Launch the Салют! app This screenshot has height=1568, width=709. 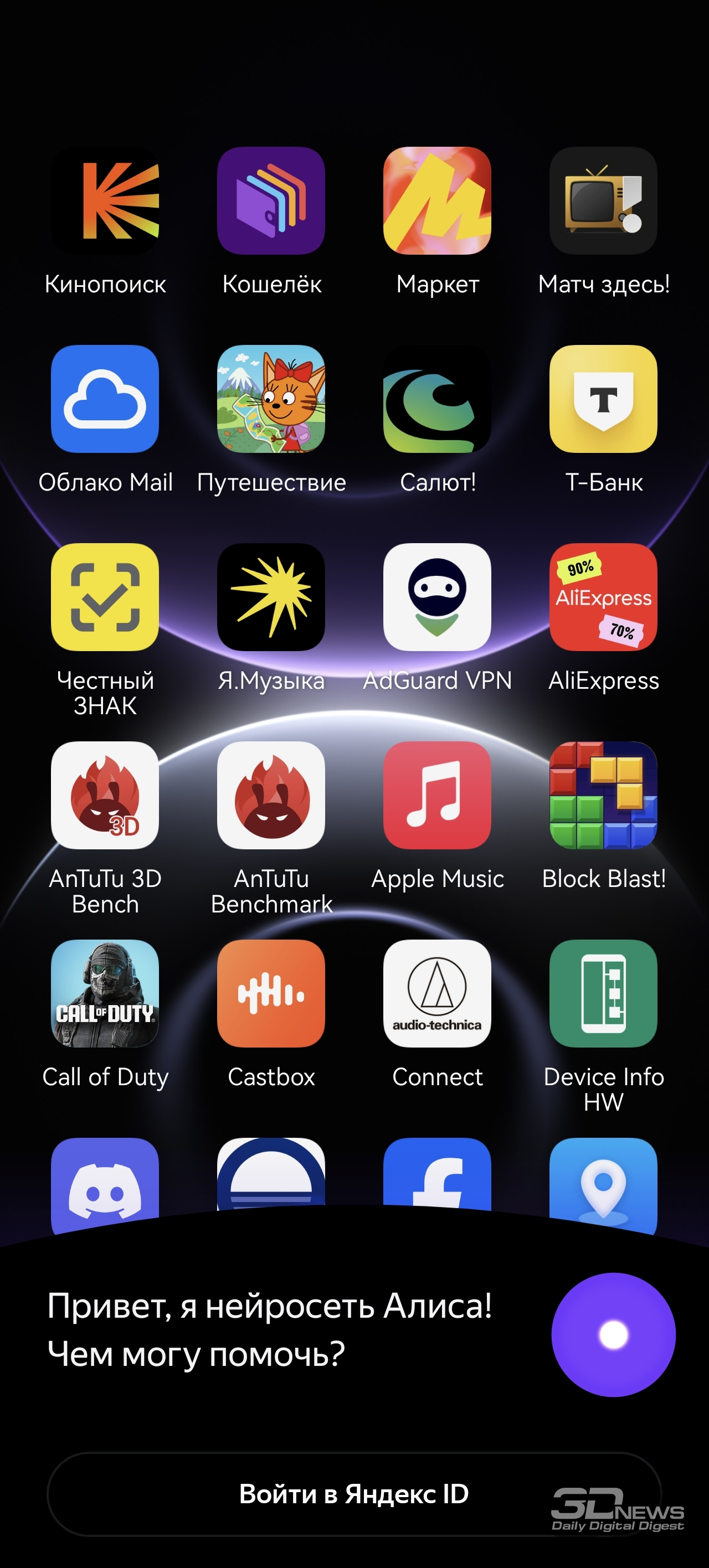[436, 399]
